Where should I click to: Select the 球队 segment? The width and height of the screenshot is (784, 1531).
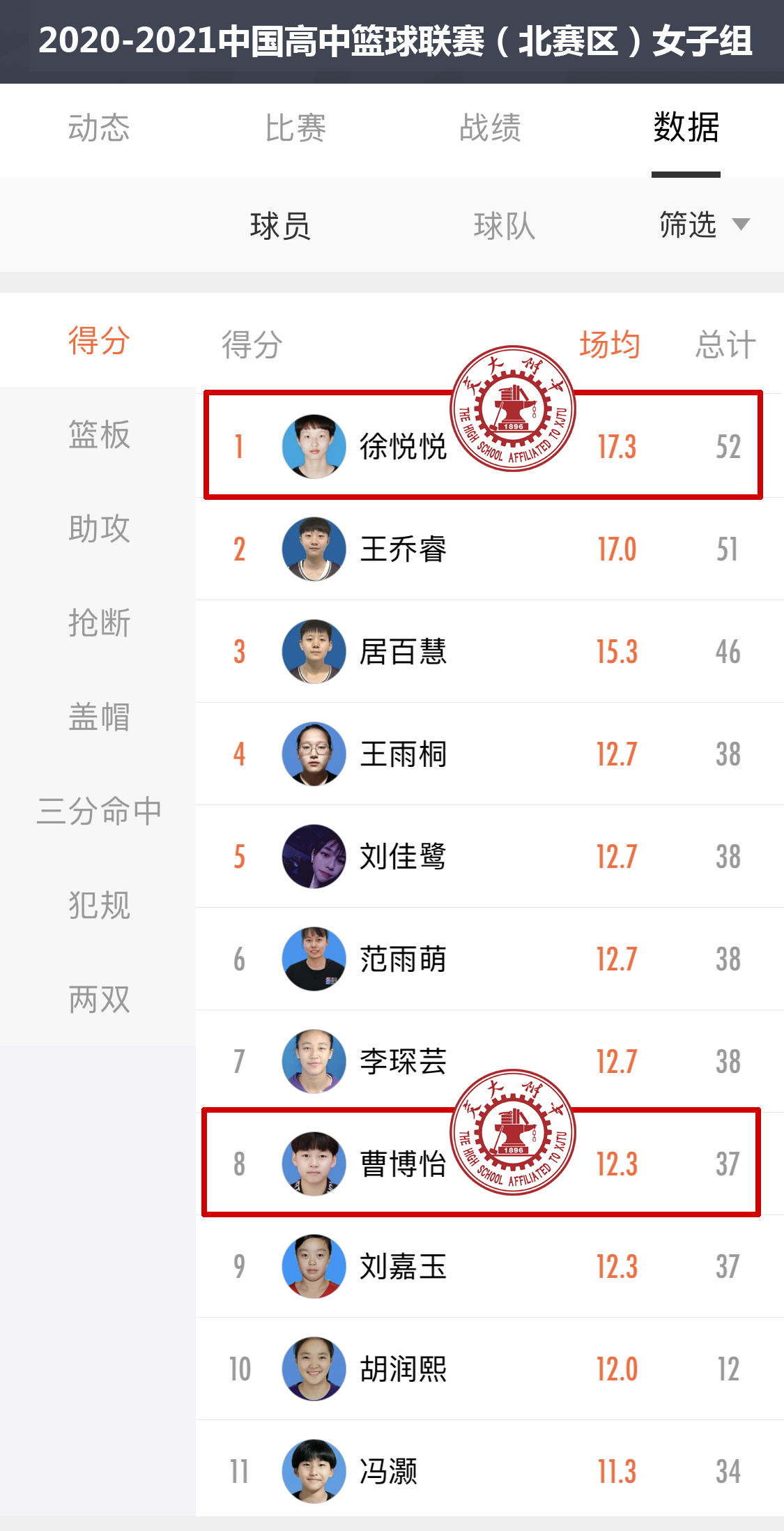pos(504,226)
